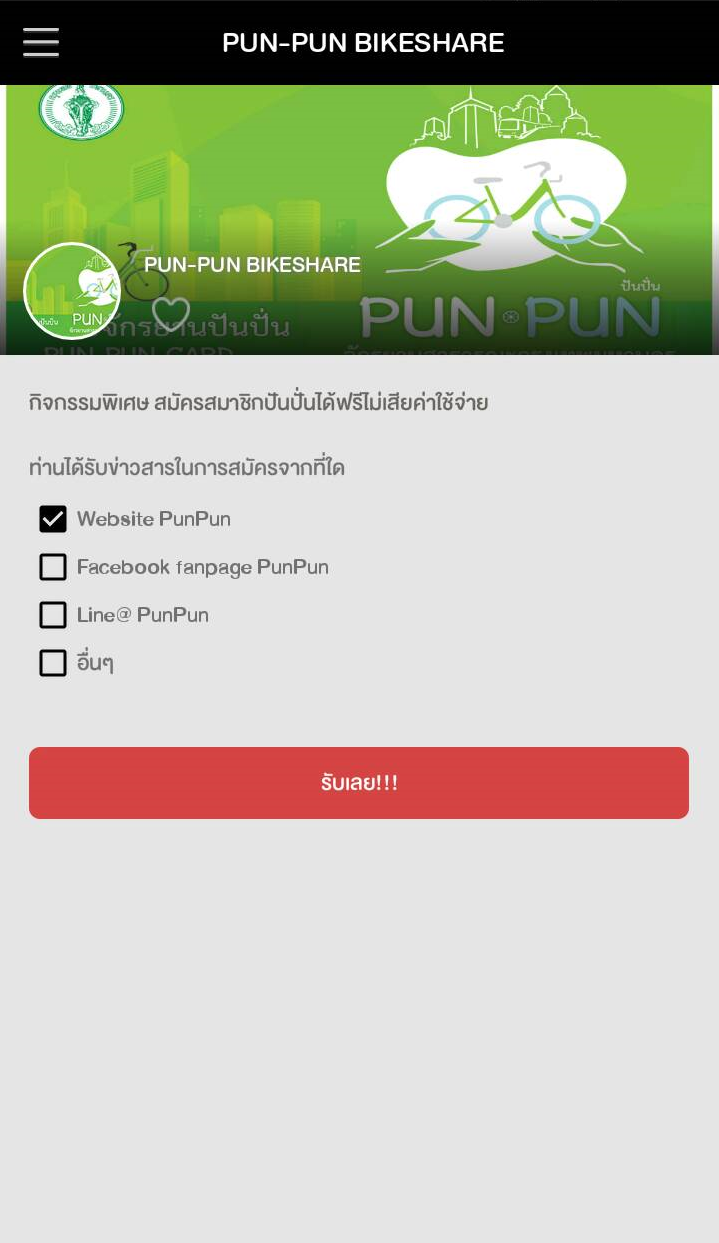Uncheck the Website PunPun checkbox

(53, 519)
